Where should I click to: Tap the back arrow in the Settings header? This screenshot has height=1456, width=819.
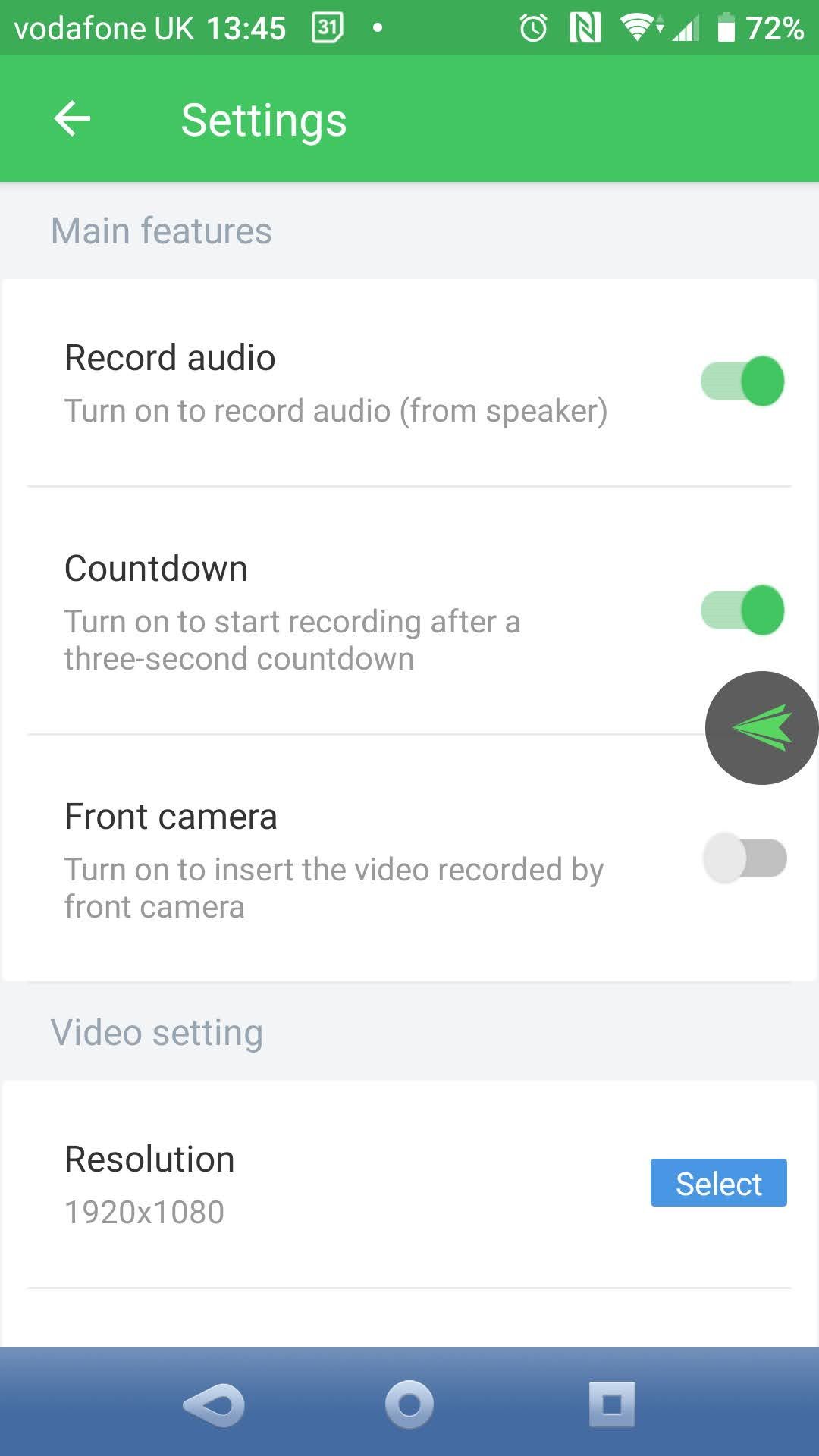tap(72, 118)
